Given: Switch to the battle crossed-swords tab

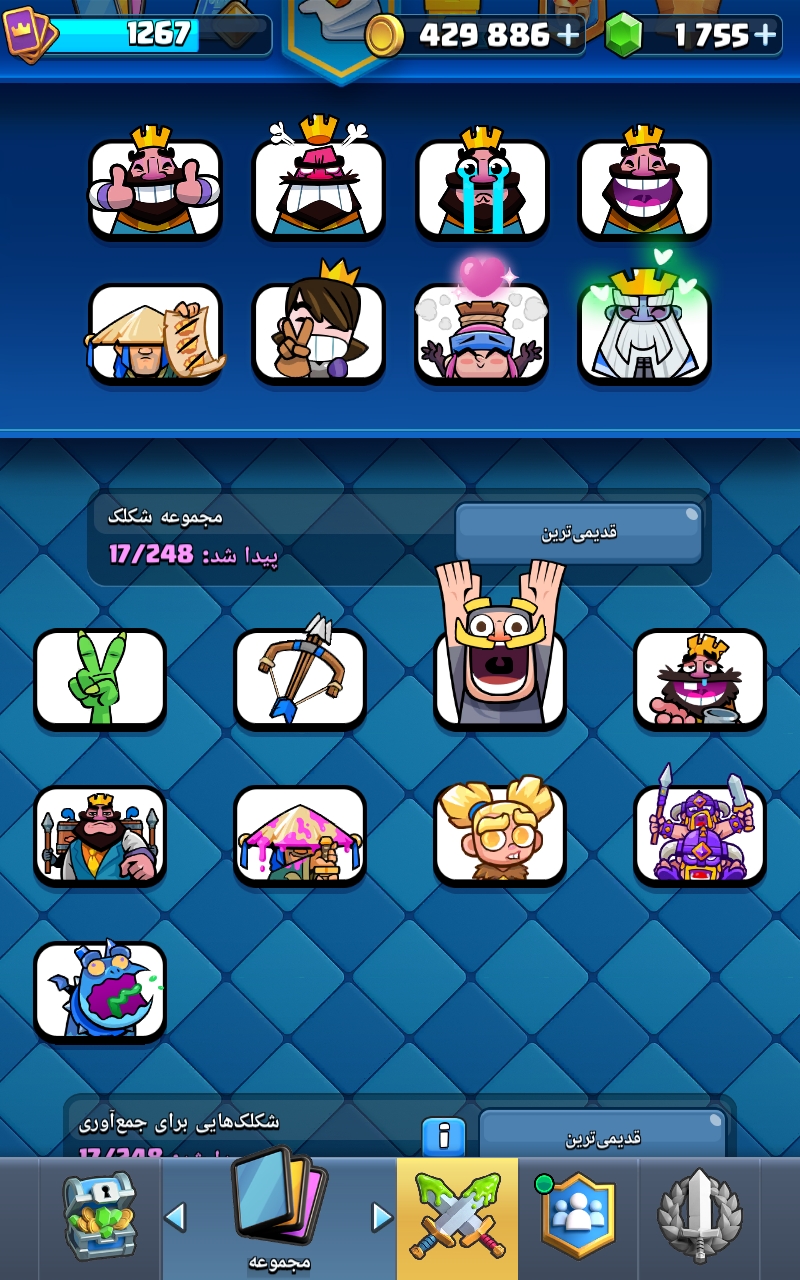Looking at the screenshot, I should (x=457, y=1217).
